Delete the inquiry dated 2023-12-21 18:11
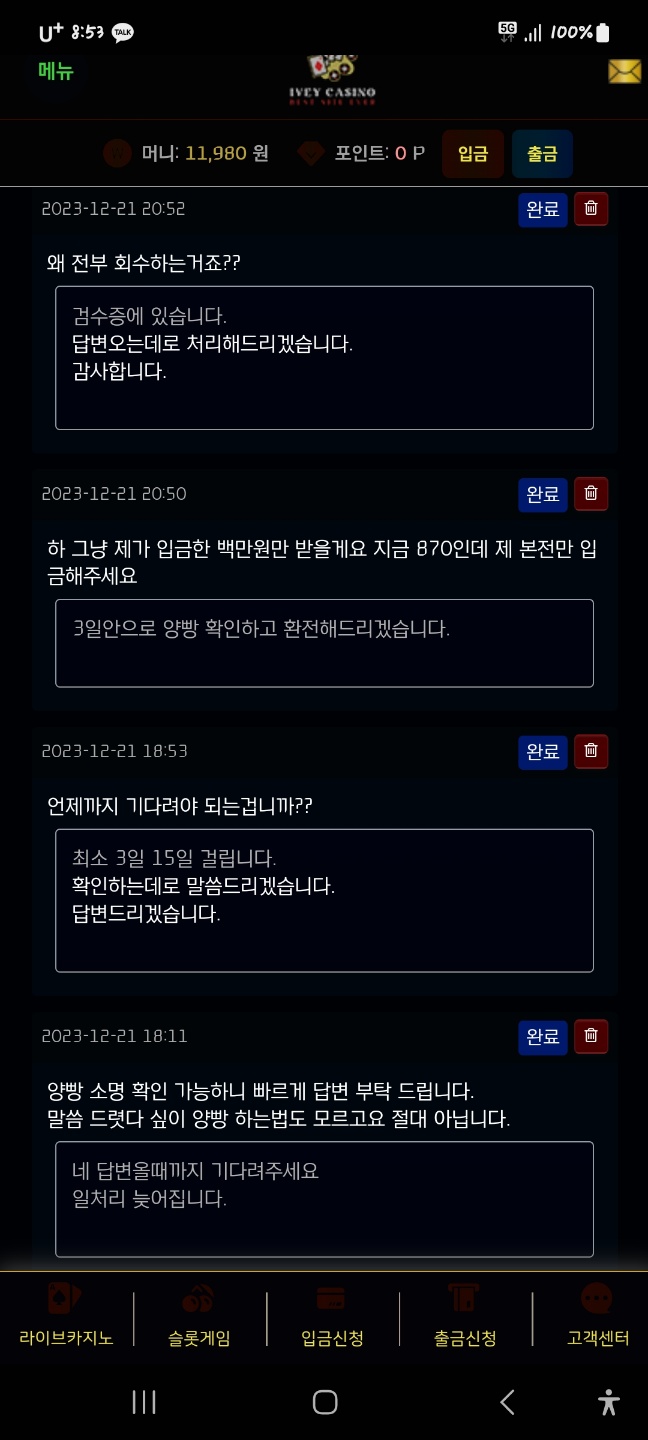The width and height of the screenshot is (648, 1440). click(x=591, y=1036)
